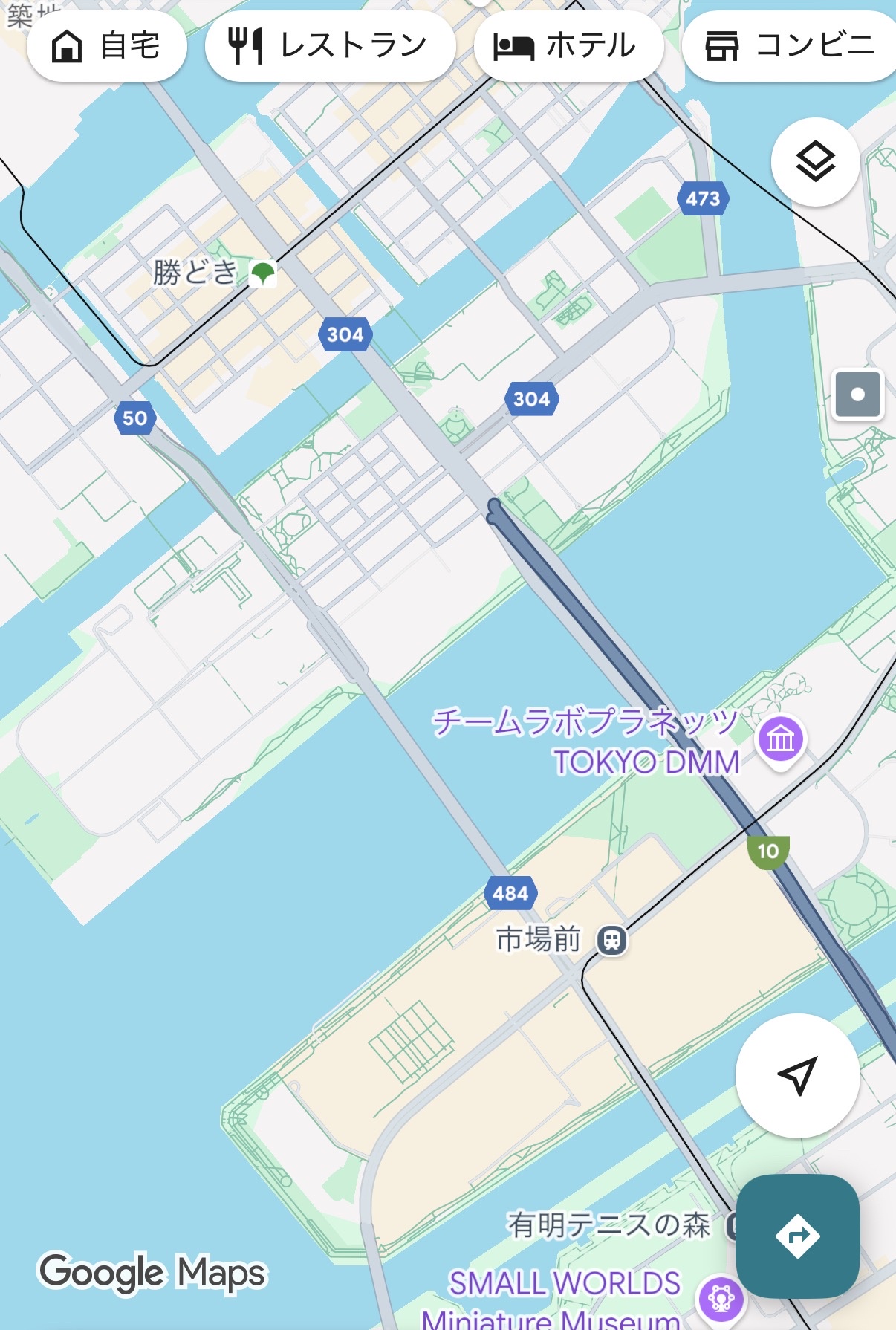
Task: Open directions with the teal arrow button
Action: 797,1236
